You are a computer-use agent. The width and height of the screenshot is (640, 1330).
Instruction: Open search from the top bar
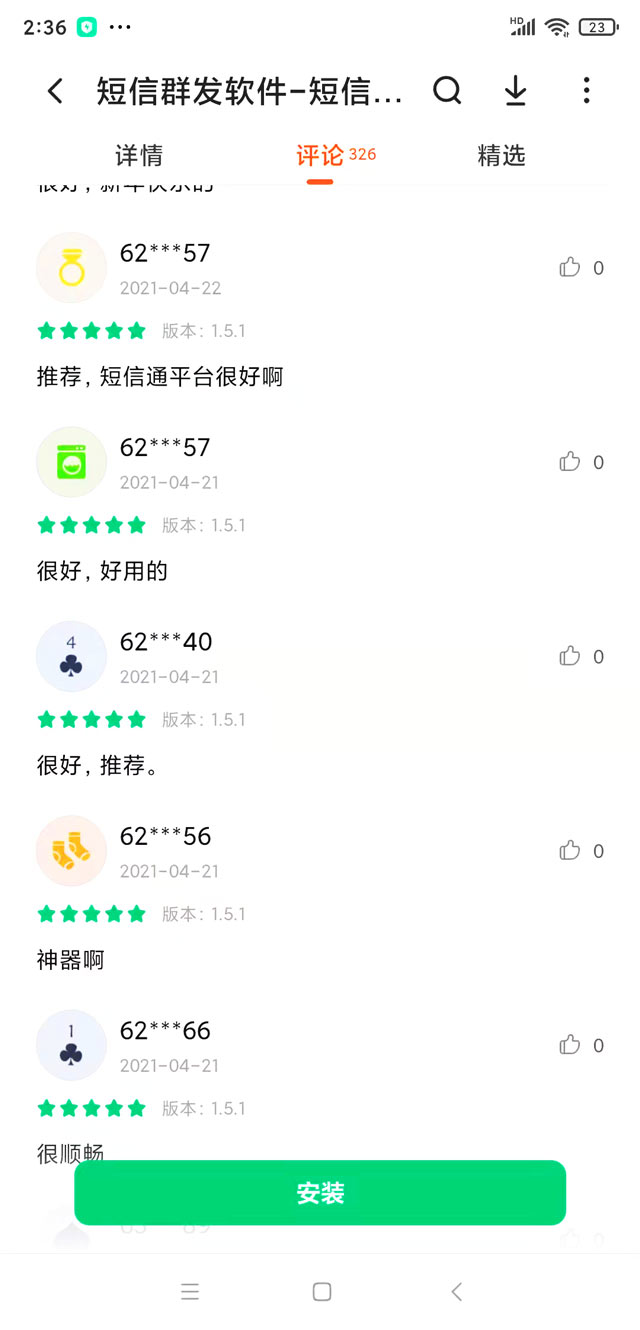click(447, 91)
